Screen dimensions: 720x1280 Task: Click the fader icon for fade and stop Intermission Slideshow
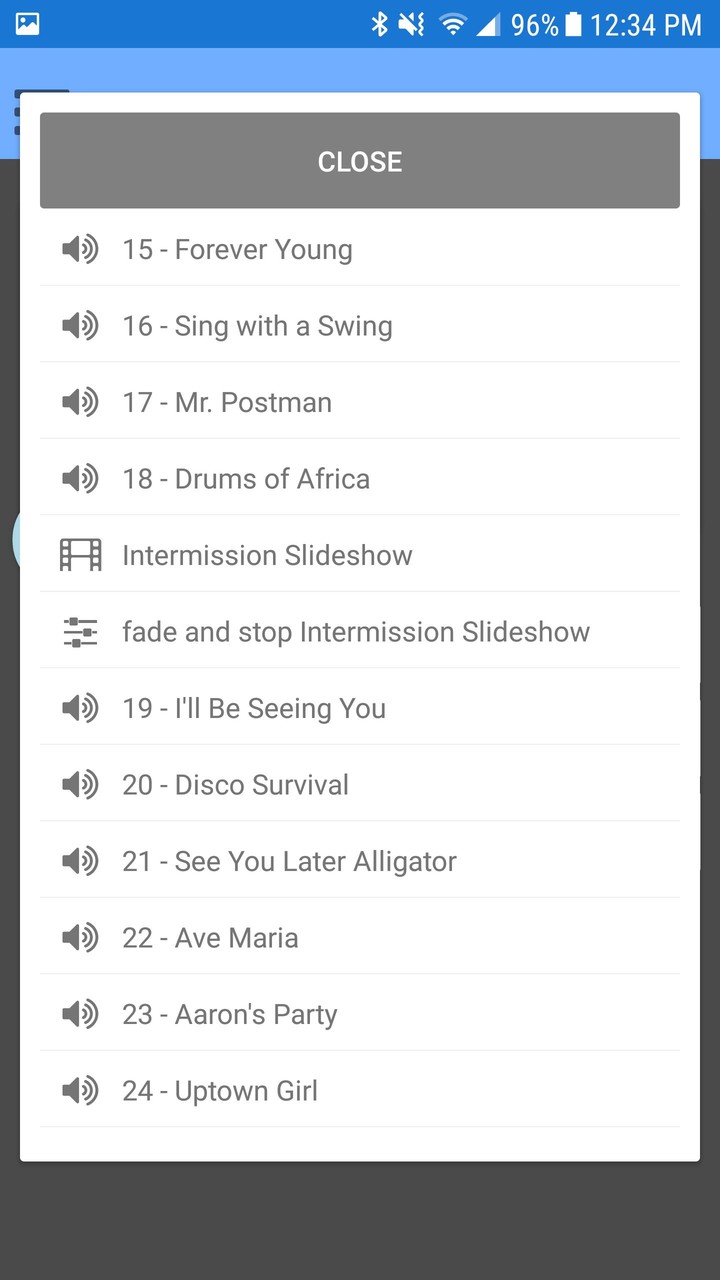[80, 631]
